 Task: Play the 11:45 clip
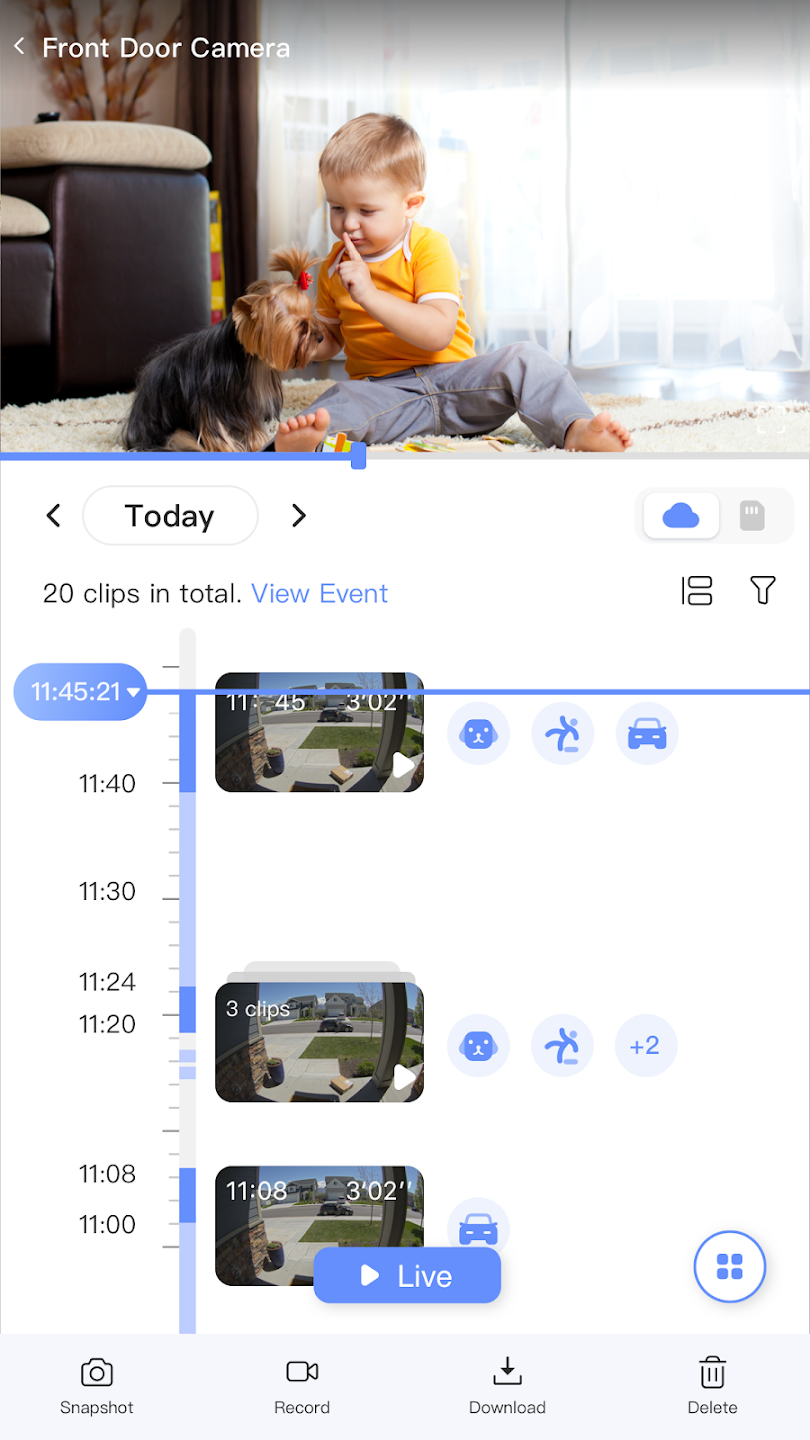[x=319, y=733]
